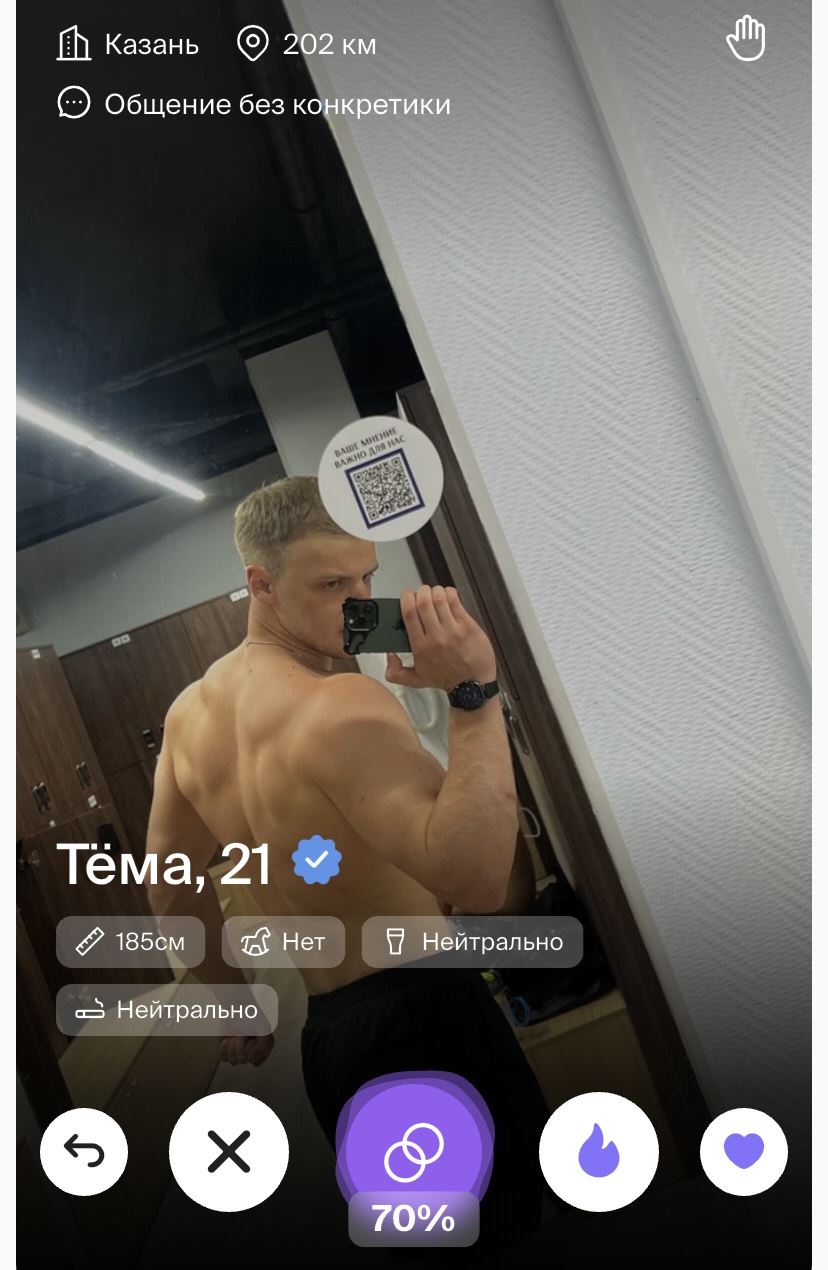
Task: Send a super like with the flame button
Action: pyautogui.click(x=598, y=1152)
